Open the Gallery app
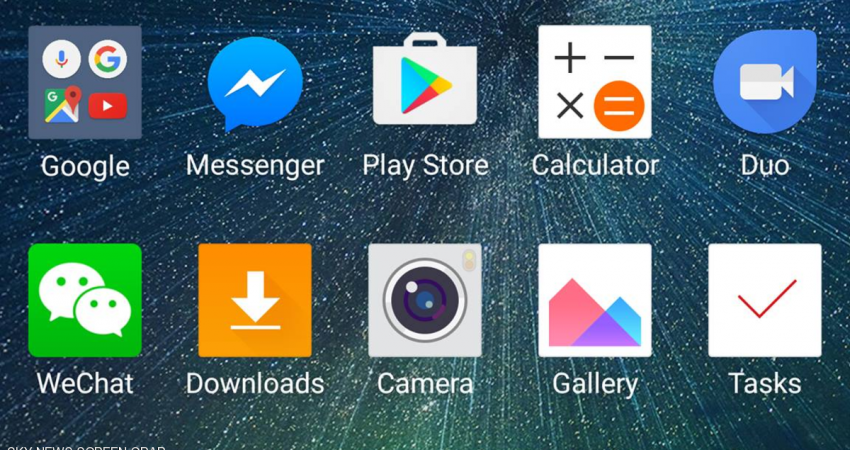The height and width of the screenshot is (450, 850). point(595,301)
